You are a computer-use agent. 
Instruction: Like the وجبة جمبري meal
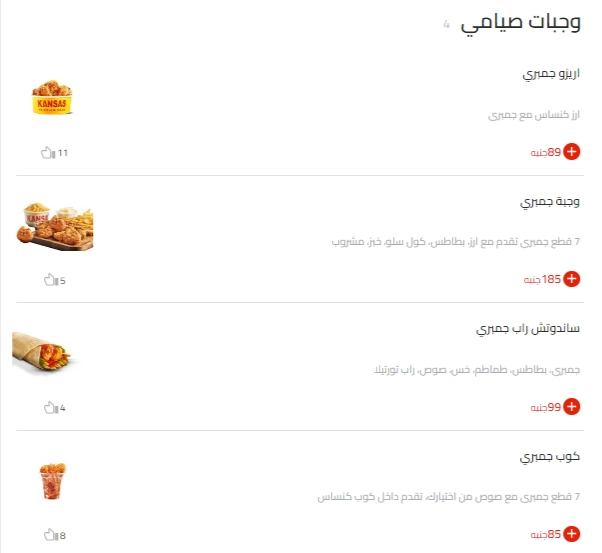coord(50,280)
